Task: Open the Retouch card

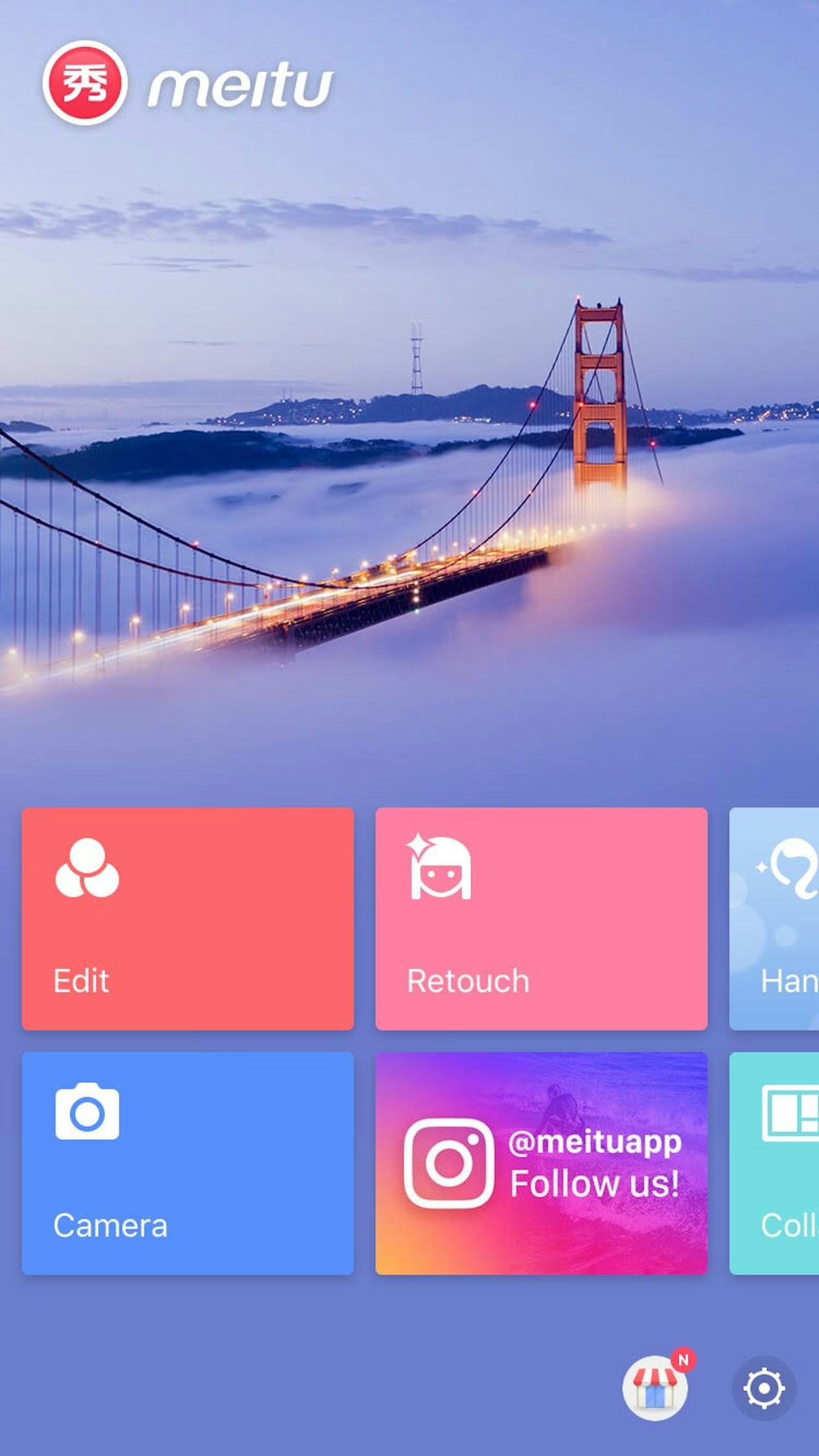Action: [541, 918]
